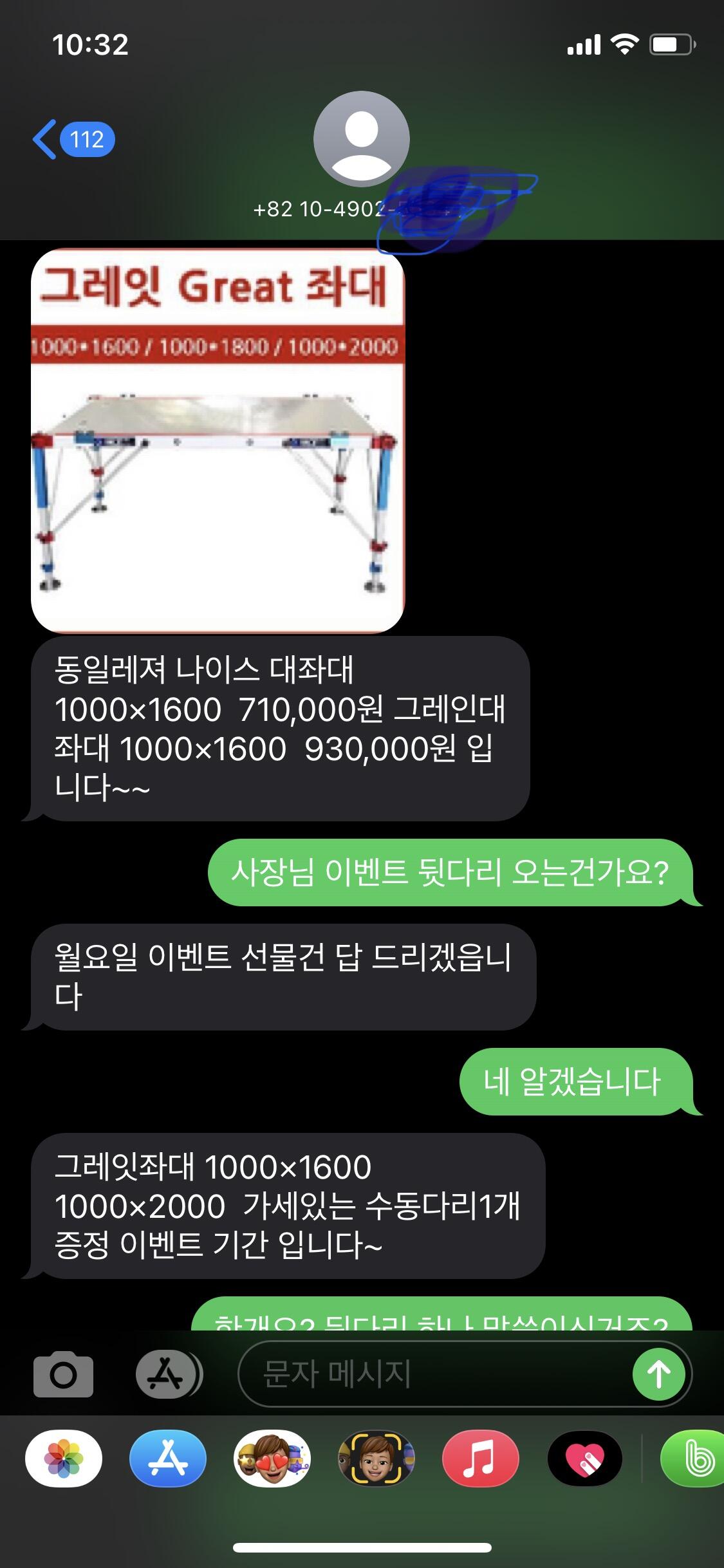The image size is (724, 1568).
Task: Open Memoji stickers with heart eyes
Action: 272,1459
